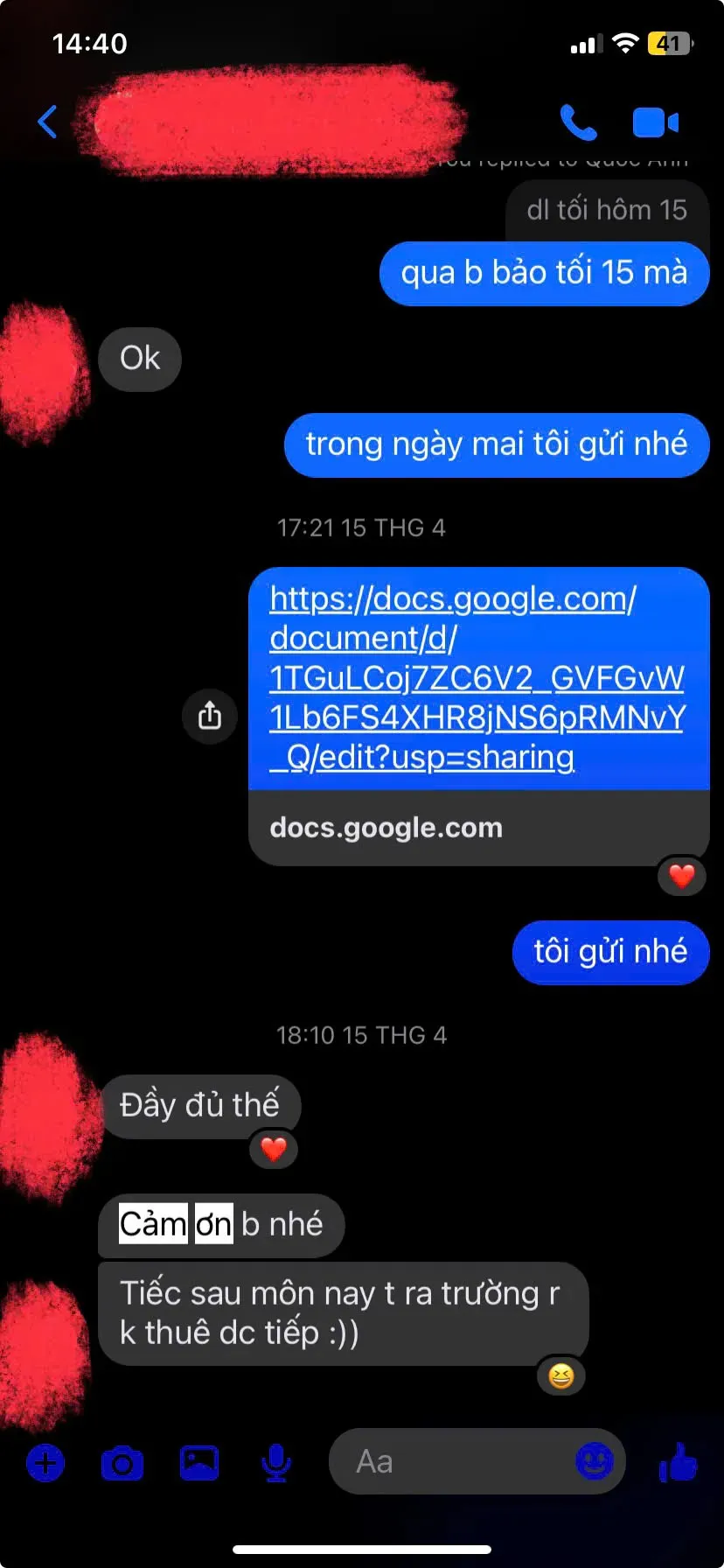The width and height of the screenshot is (724, 1568).
Task: Open the docs.google.com document link
Action: pyautogui.click(x=477, y=677)
